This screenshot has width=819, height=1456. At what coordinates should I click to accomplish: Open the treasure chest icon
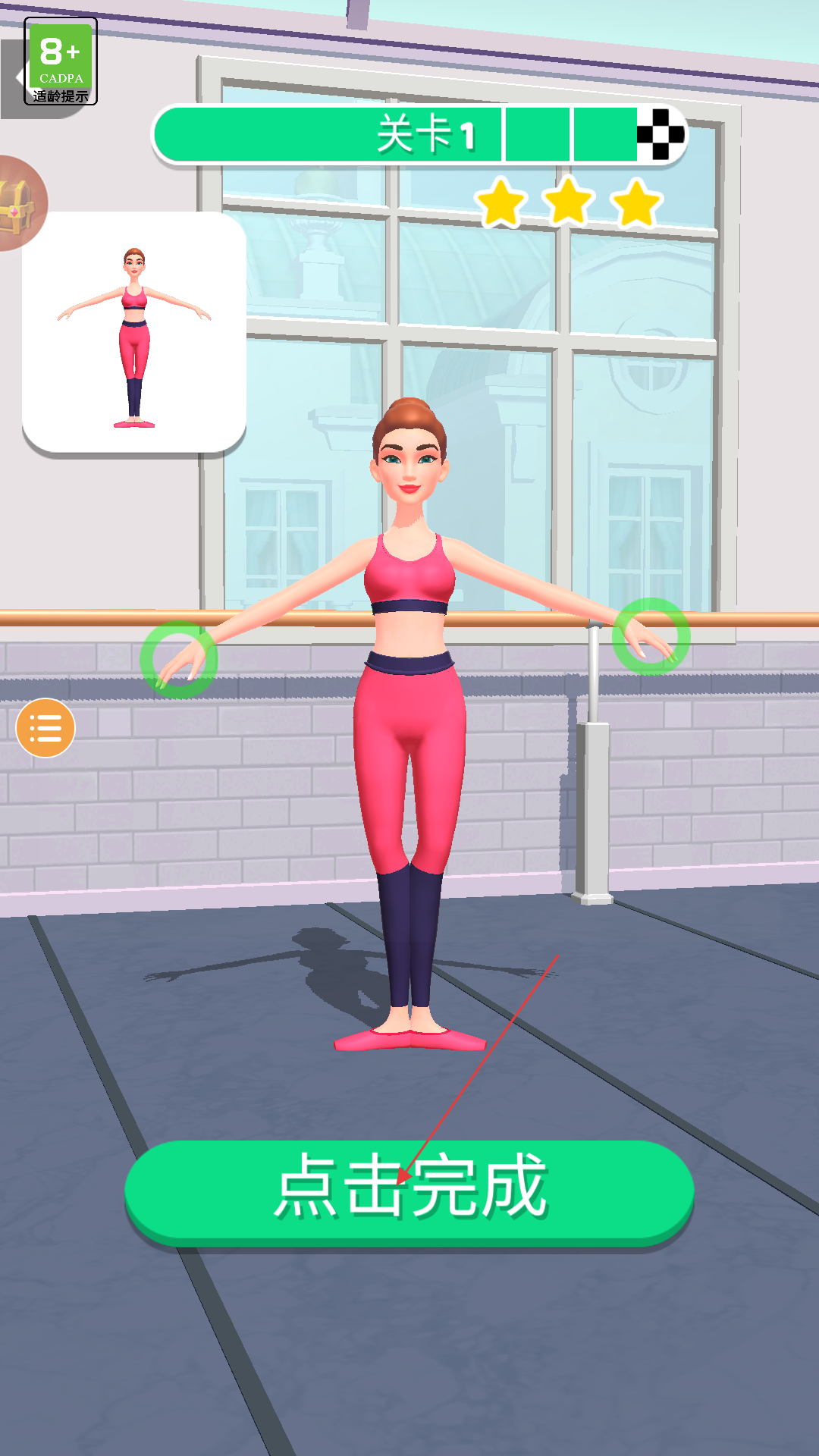click(20, 203)
